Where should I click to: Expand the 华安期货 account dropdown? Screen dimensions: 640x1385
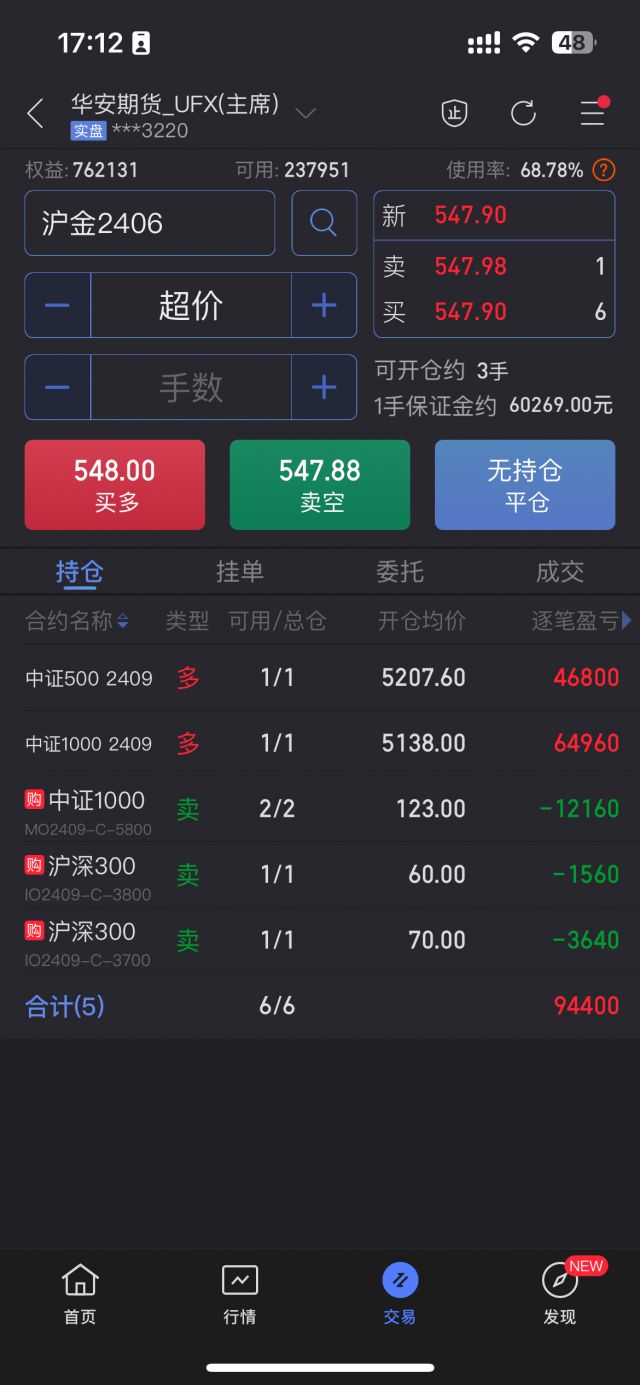[306, 113]
